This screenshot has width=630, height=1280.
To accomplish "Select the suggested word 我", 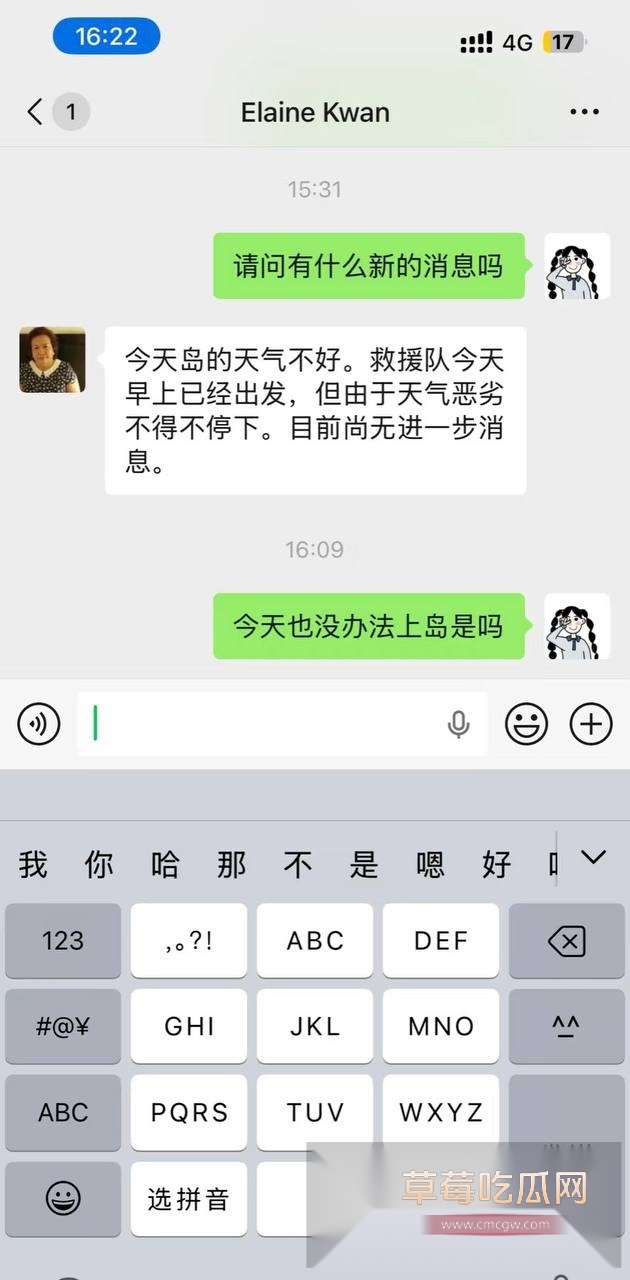I will tap(33, 863).
